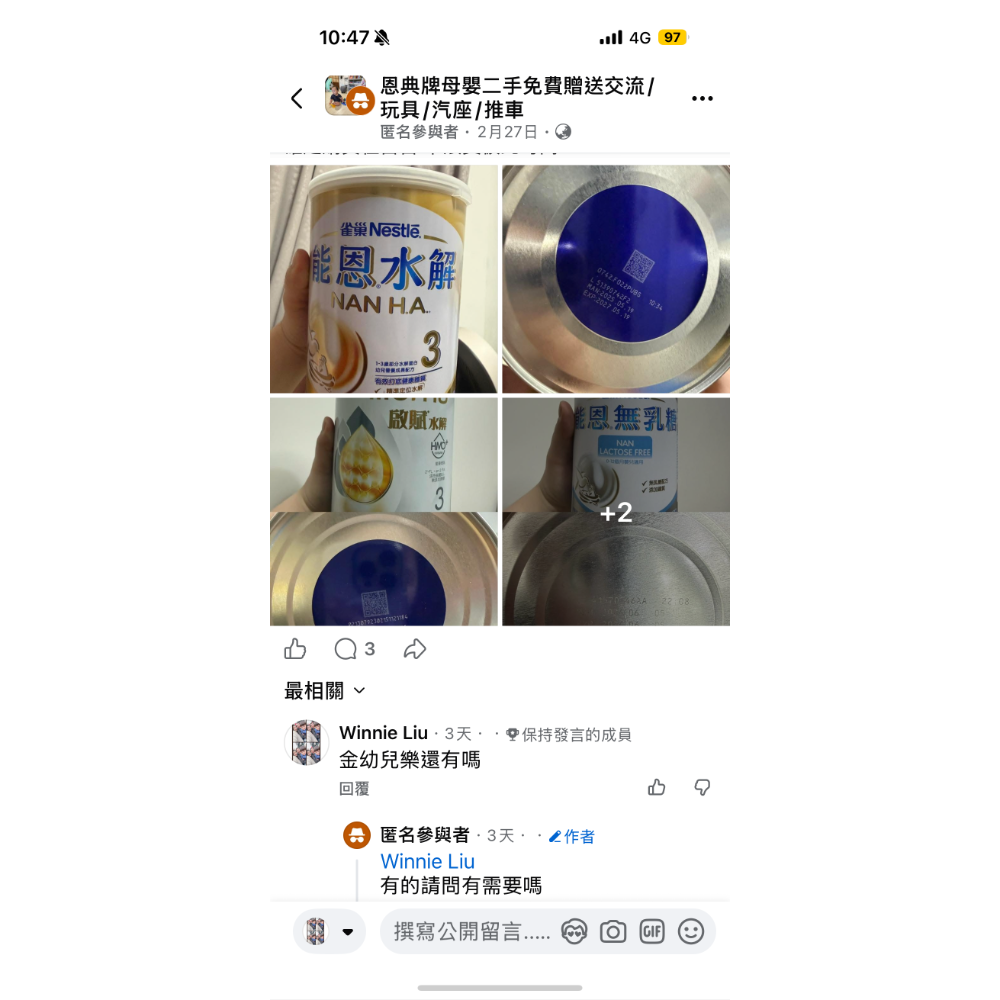
Task: Go back using the header arrow
Action: (297, 98)
